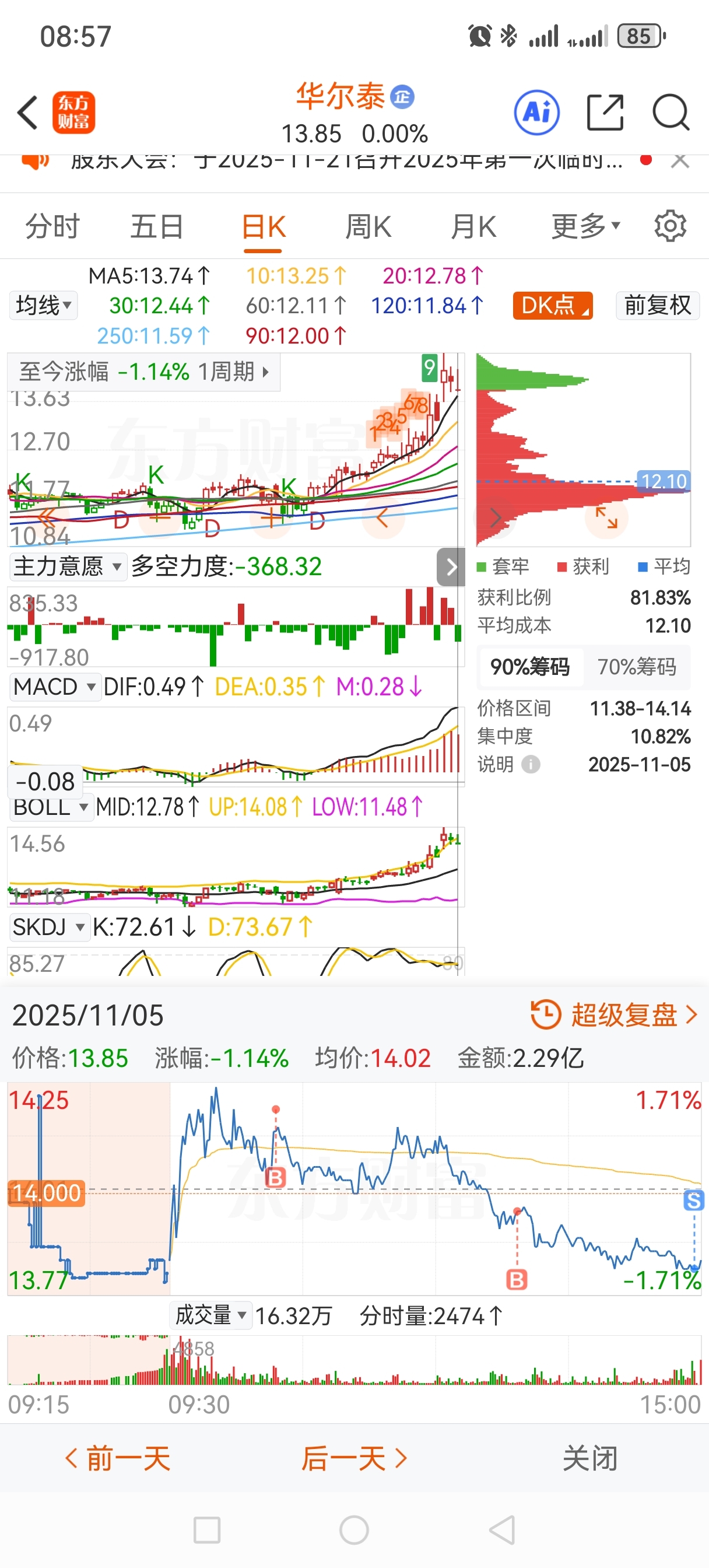This screenshot has width=709, height=1568.
Task: Toggle the DK点 button
Action: click(x=552, y=306)
